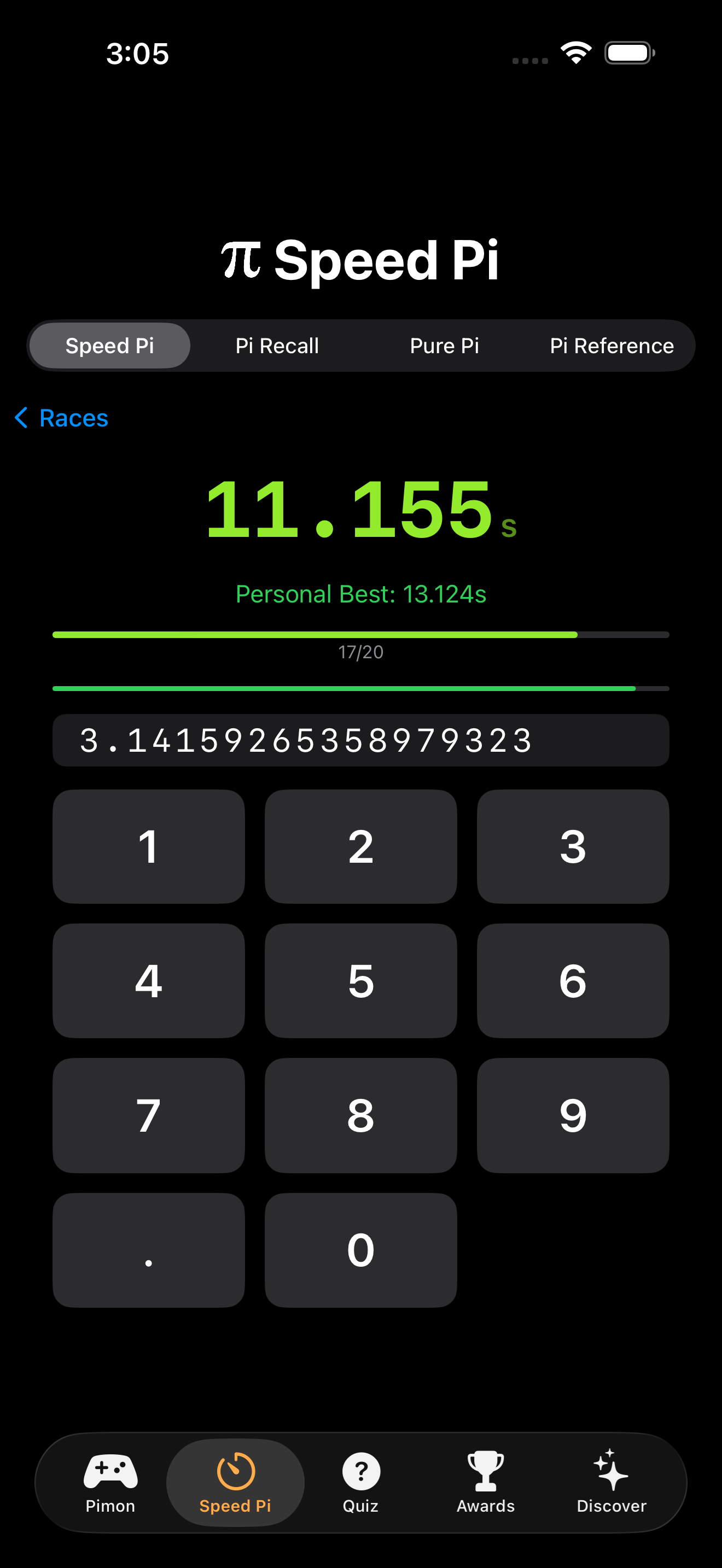This screenshot has height=1568, width=722.
Task: Select the Speed Pi segment control
Action: (x=109, y=345)
